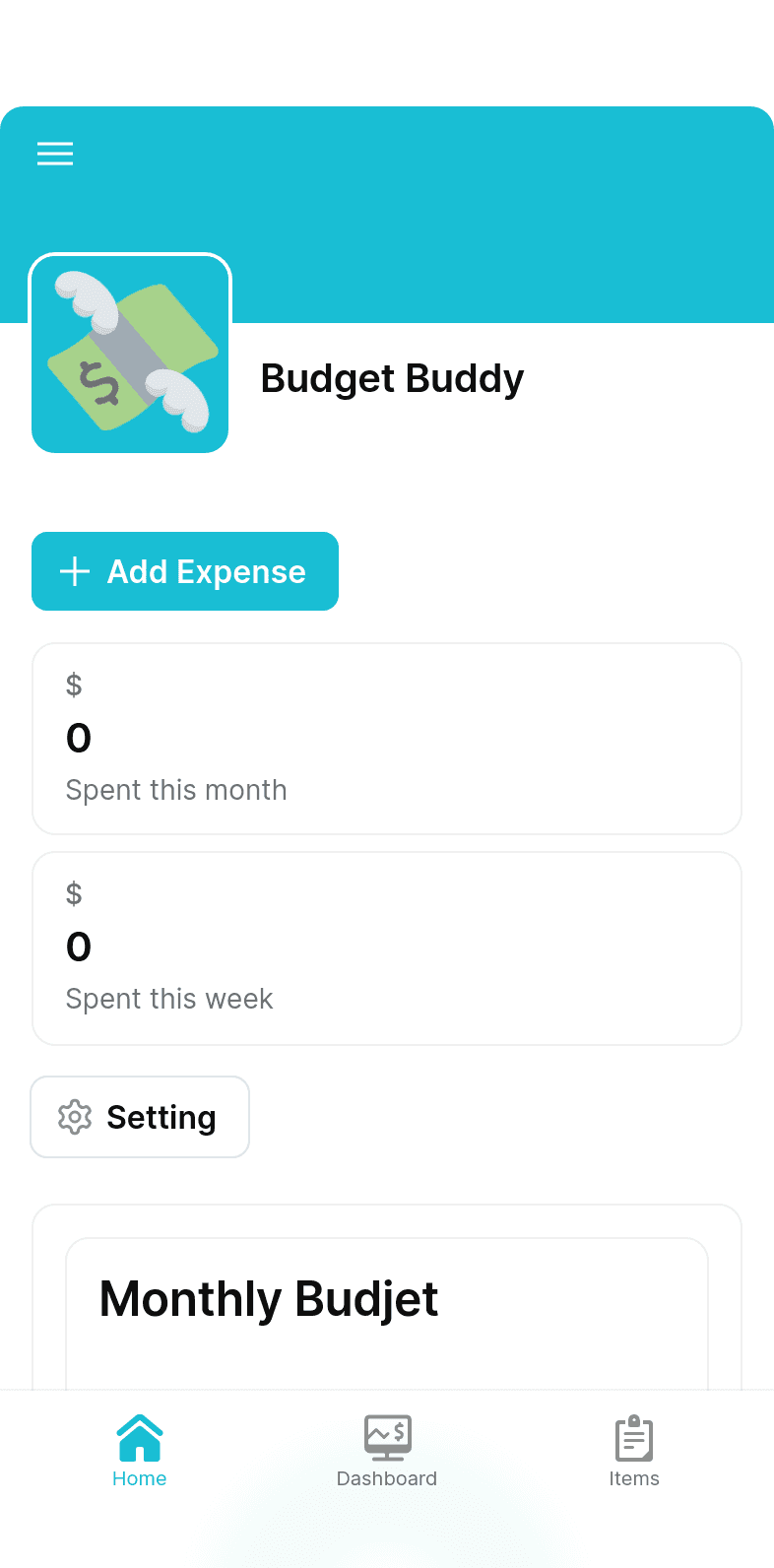Open the hamburger drawer menu
This screenshot has height=1568, width=774.
(x=55, y=154)
